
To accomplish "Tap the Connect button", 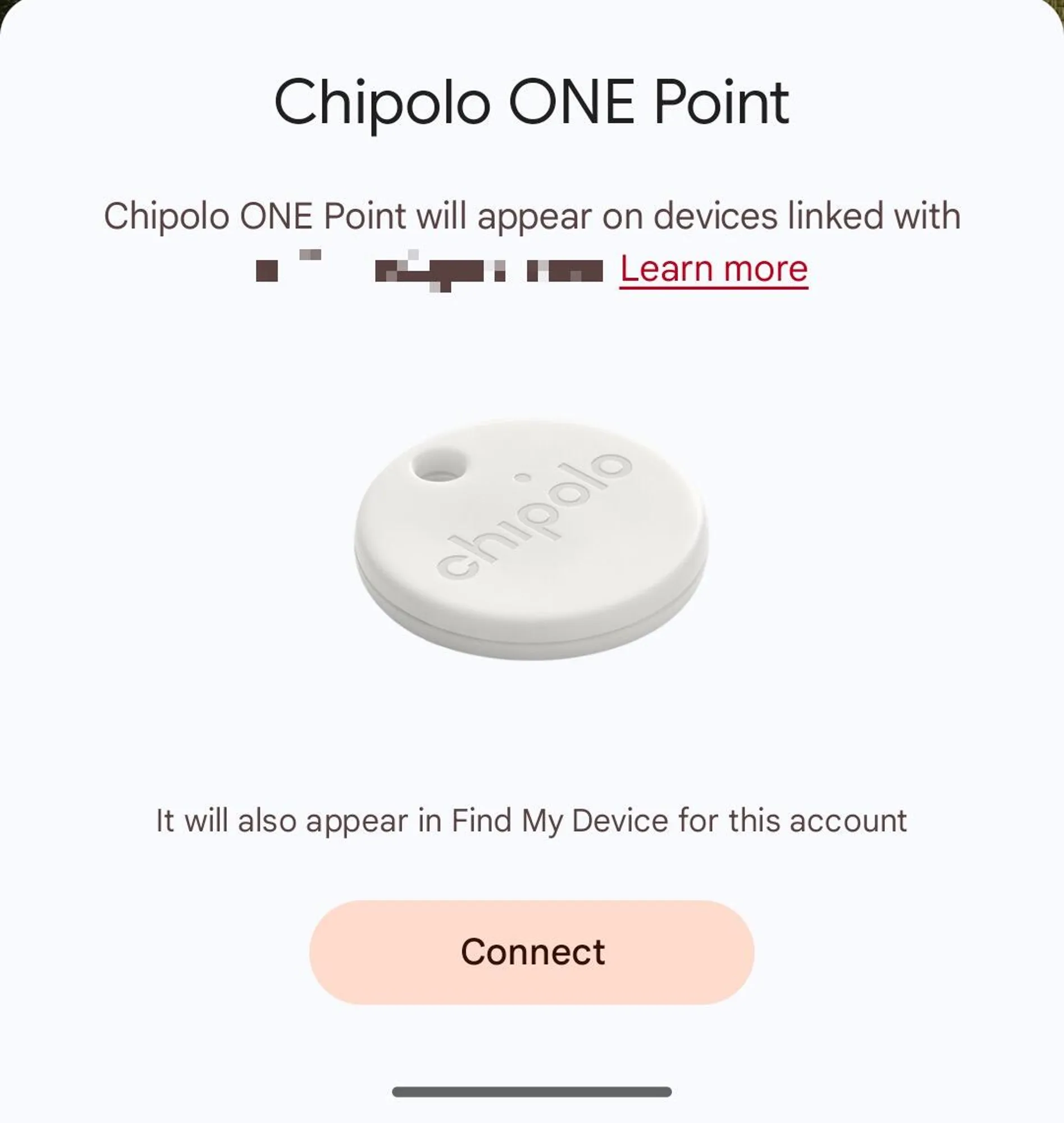I will coord(531,952).
